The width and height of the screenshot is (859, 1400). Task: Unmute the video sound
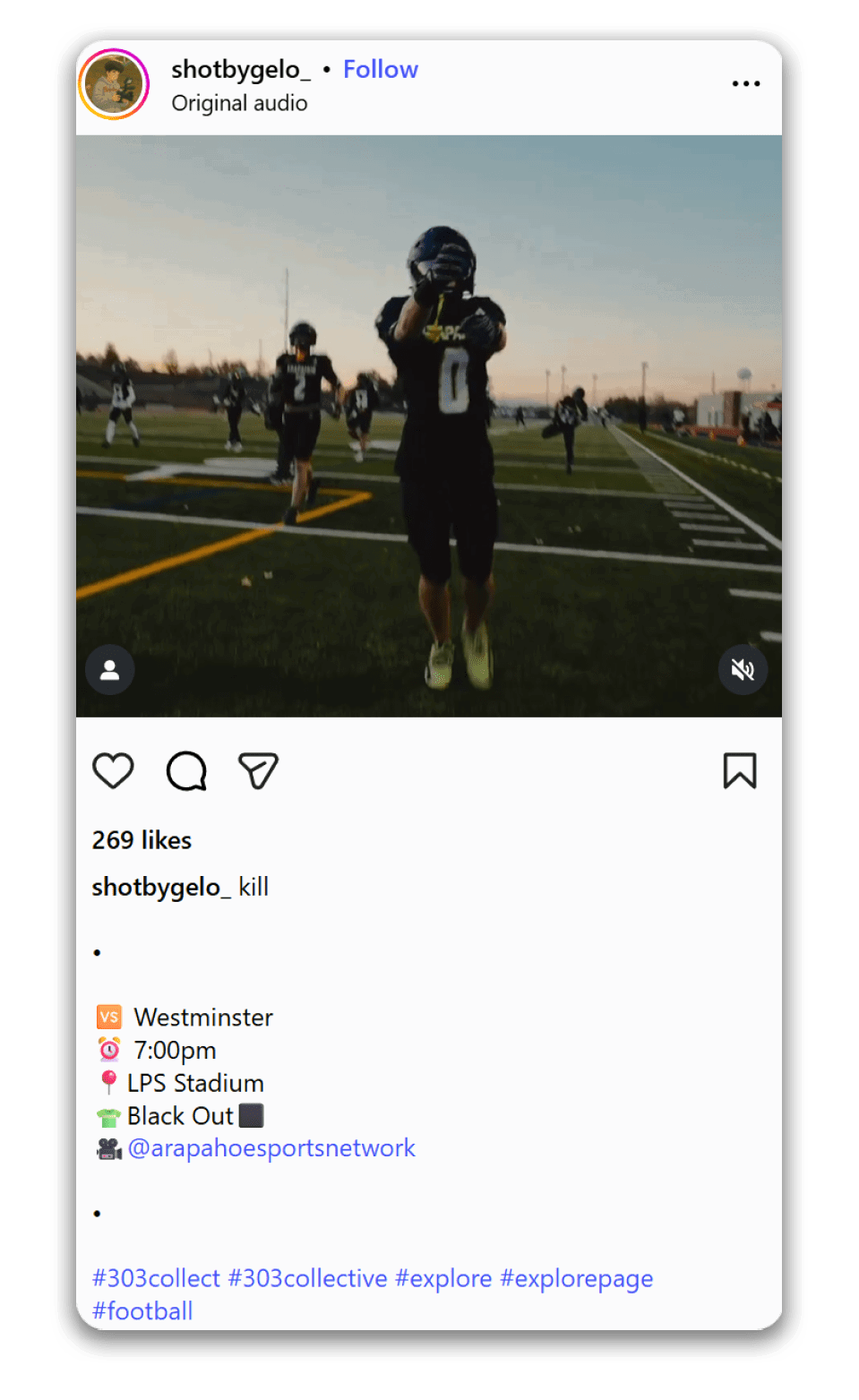coord(743,670)
